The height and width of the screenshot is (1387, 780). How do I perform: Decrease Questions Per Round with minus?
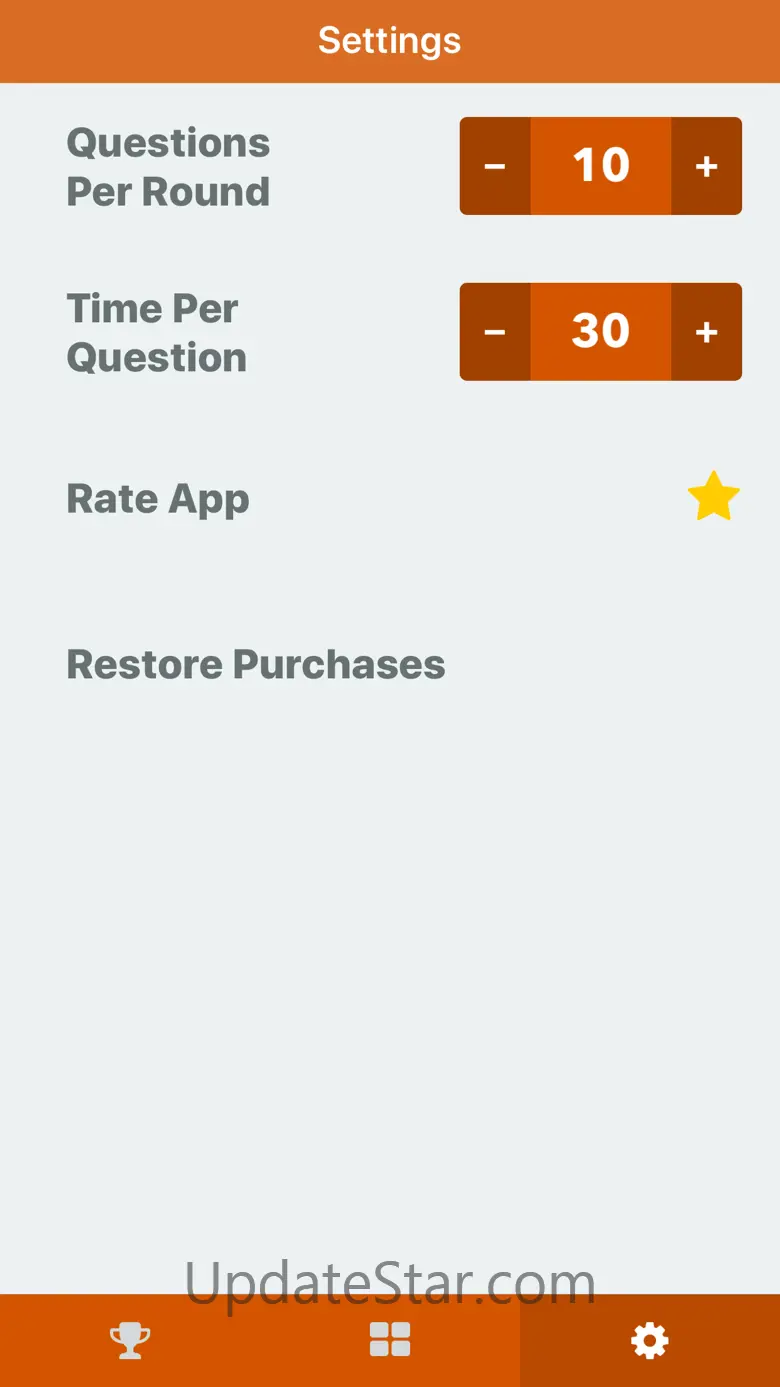click(495, 166)
